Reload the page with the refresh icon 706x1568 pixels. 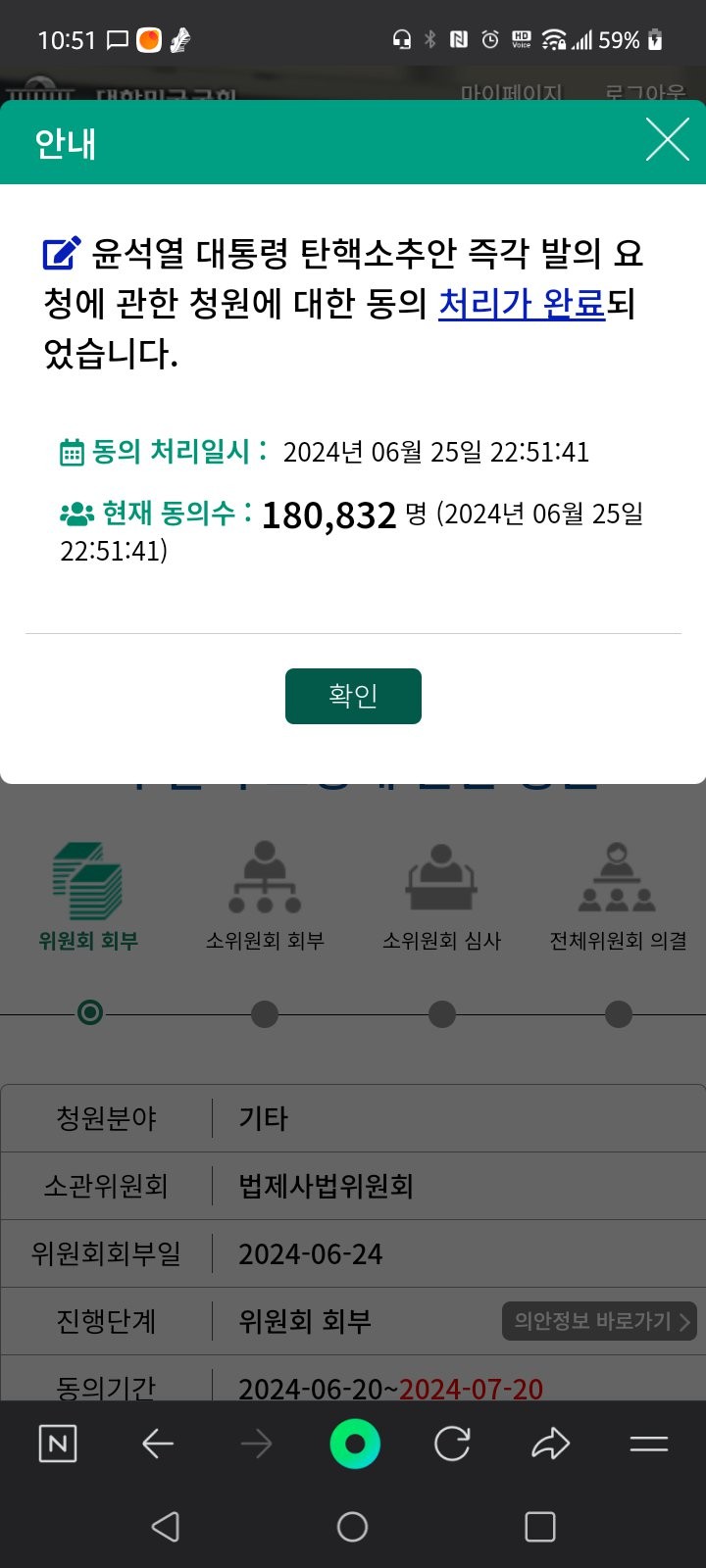coord(452,1444)
